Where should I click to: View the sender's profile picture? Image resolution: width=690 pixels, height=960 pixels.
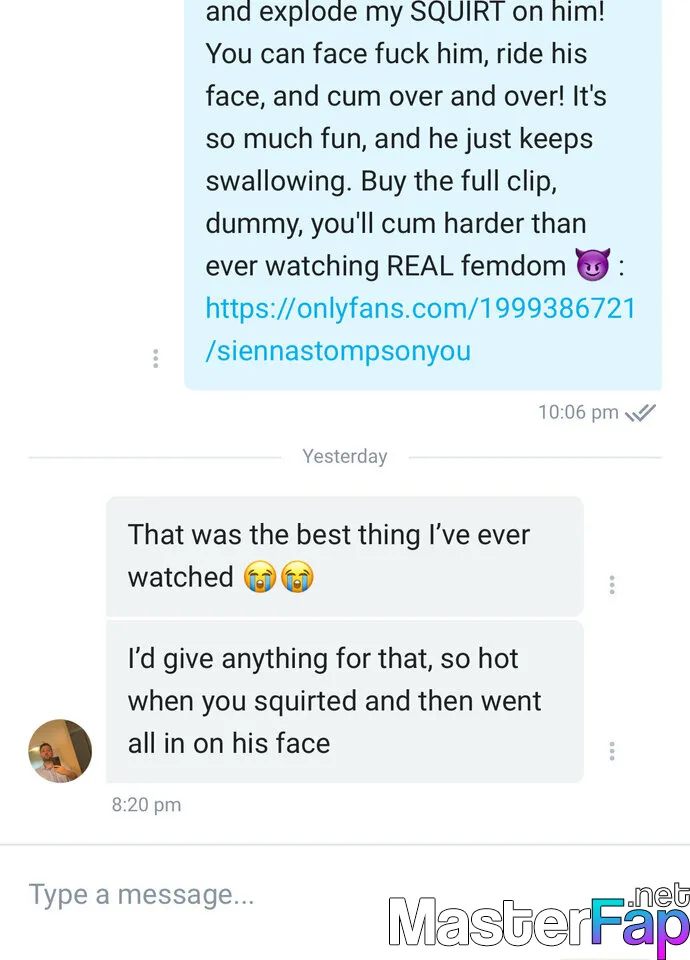(60, 751)
